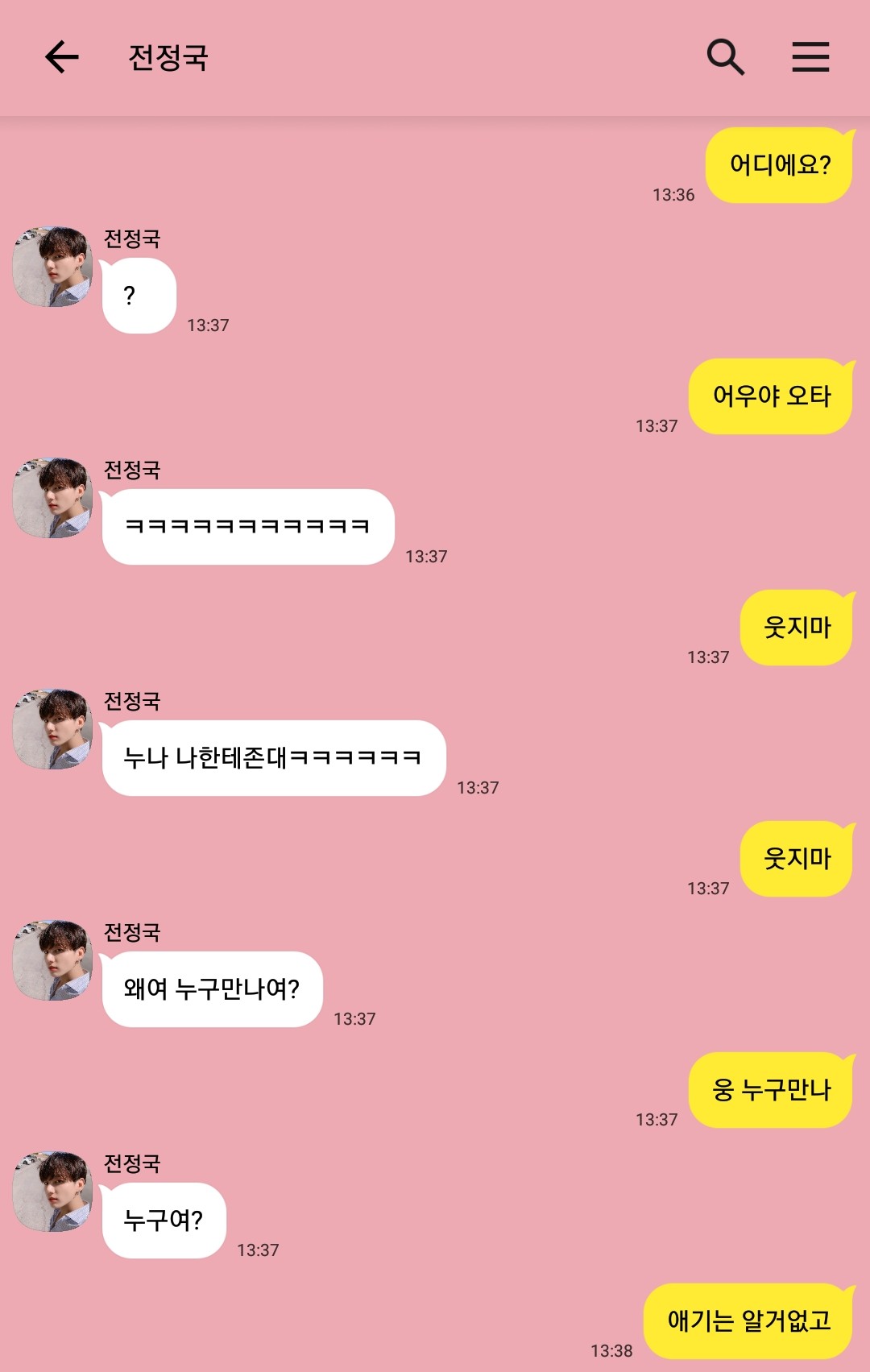Open 전정국's profile photo beside the '?' message

click(x=53, y=267)
